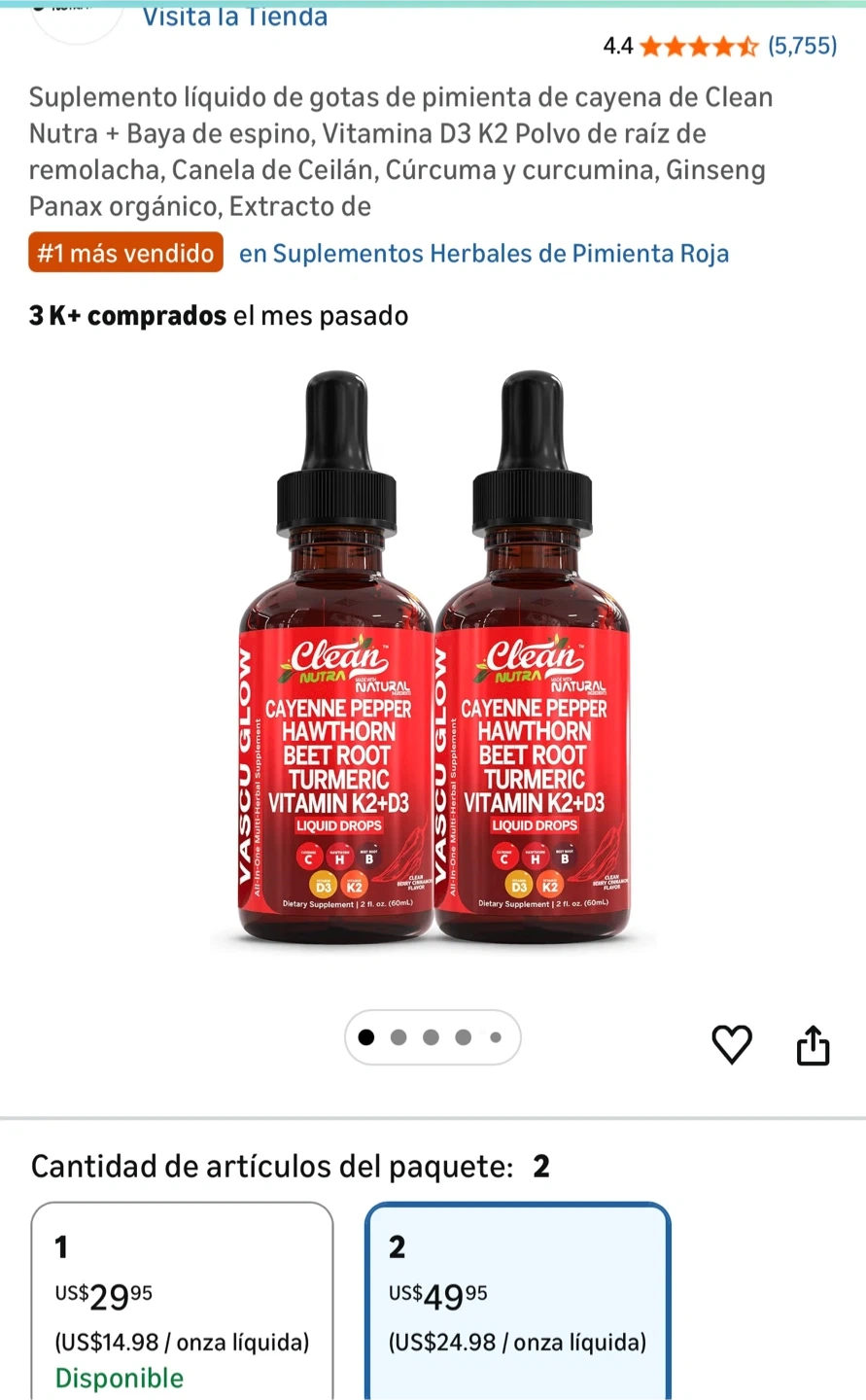Add this product to wish list heart
The width and height of the screenshot is (866, 1400).
[732, 1043]
